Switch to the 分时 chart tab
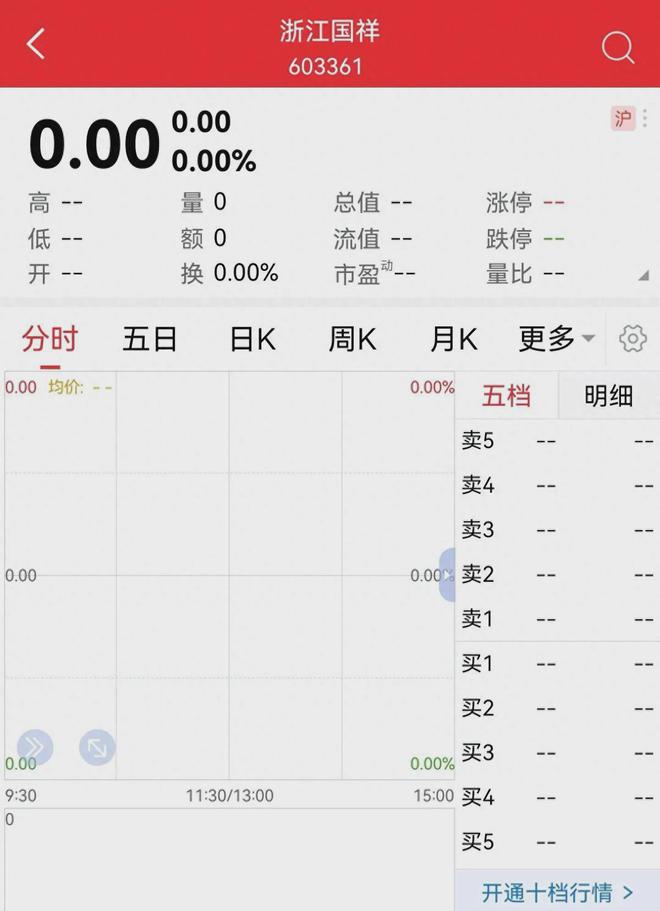The image size is (660, 911). [49, 339]
